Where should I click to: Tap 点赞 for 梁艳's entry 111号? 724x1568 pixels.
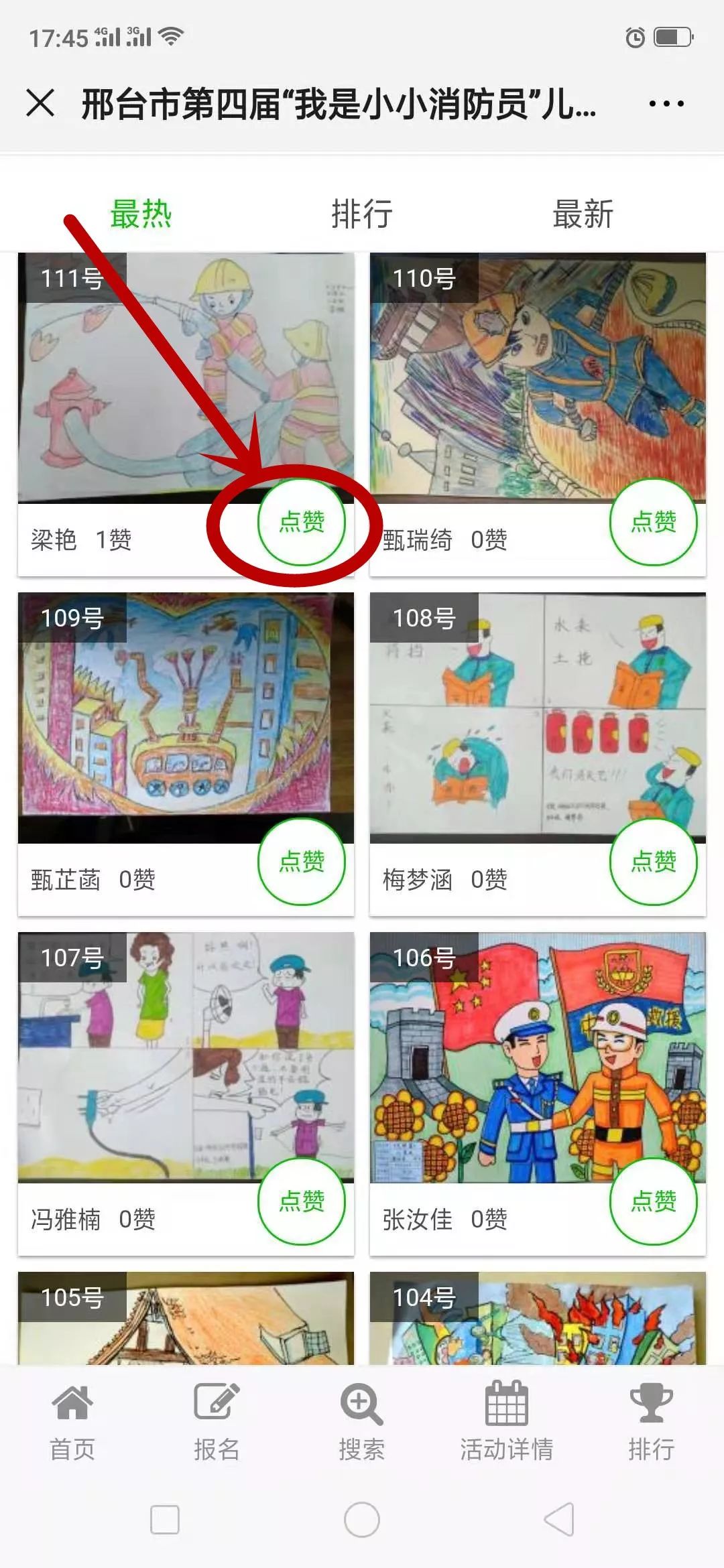tap(302, 522)
